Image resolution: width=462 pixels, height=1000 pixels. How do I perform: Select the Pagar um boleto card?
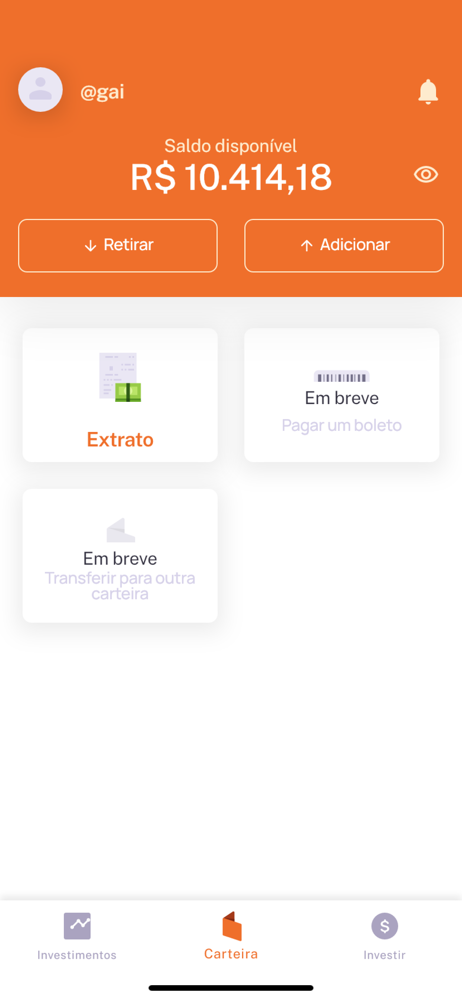click(x=341, y=395)
